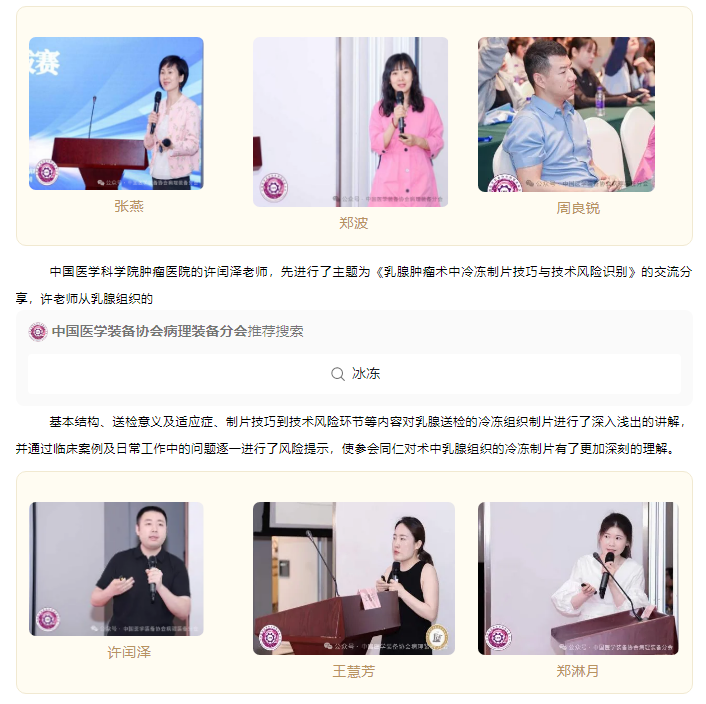This screenshot has width=706, height=704.
Task: Enlarge the photo of 张燕
Action: tap(116, 113)
